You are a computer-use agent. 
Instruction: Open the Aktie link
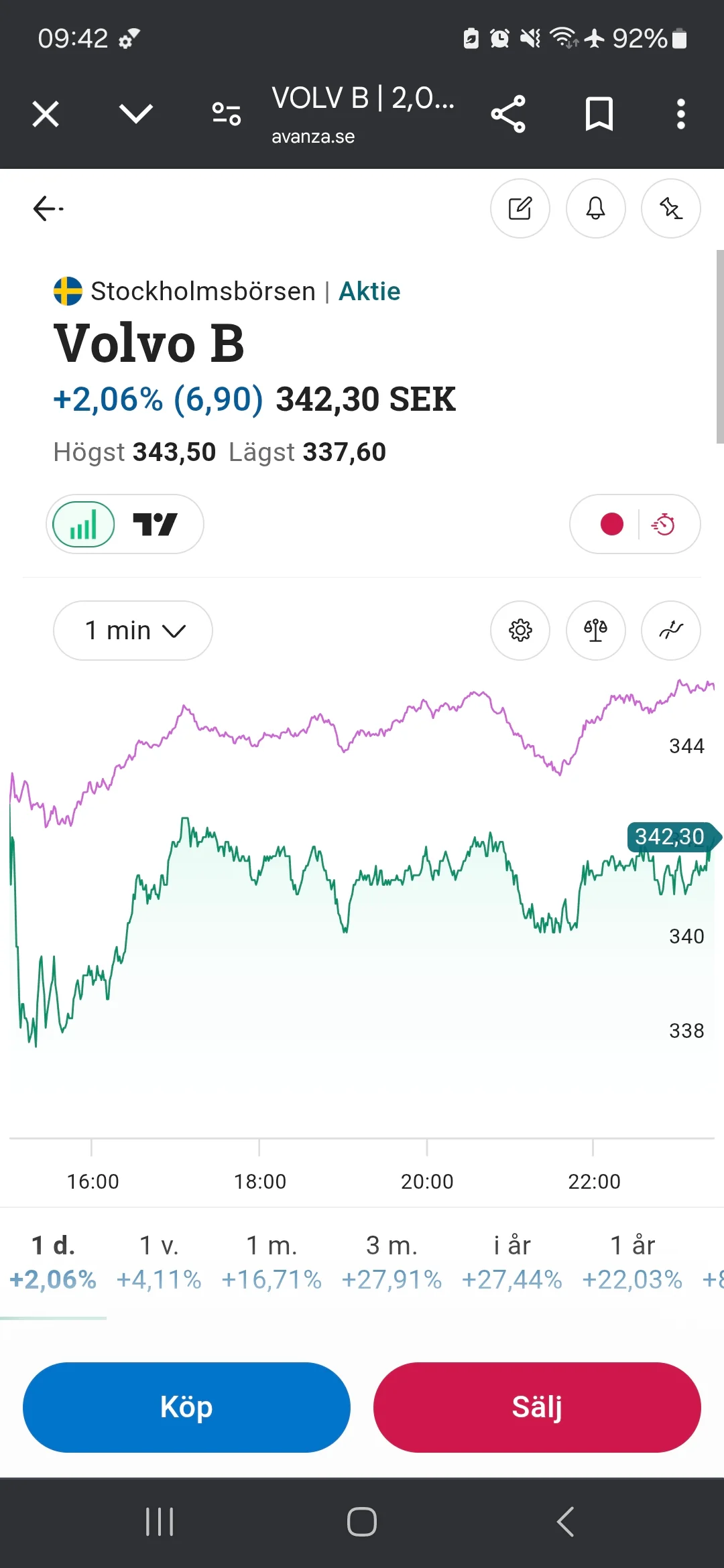click(x=369, y=291)
